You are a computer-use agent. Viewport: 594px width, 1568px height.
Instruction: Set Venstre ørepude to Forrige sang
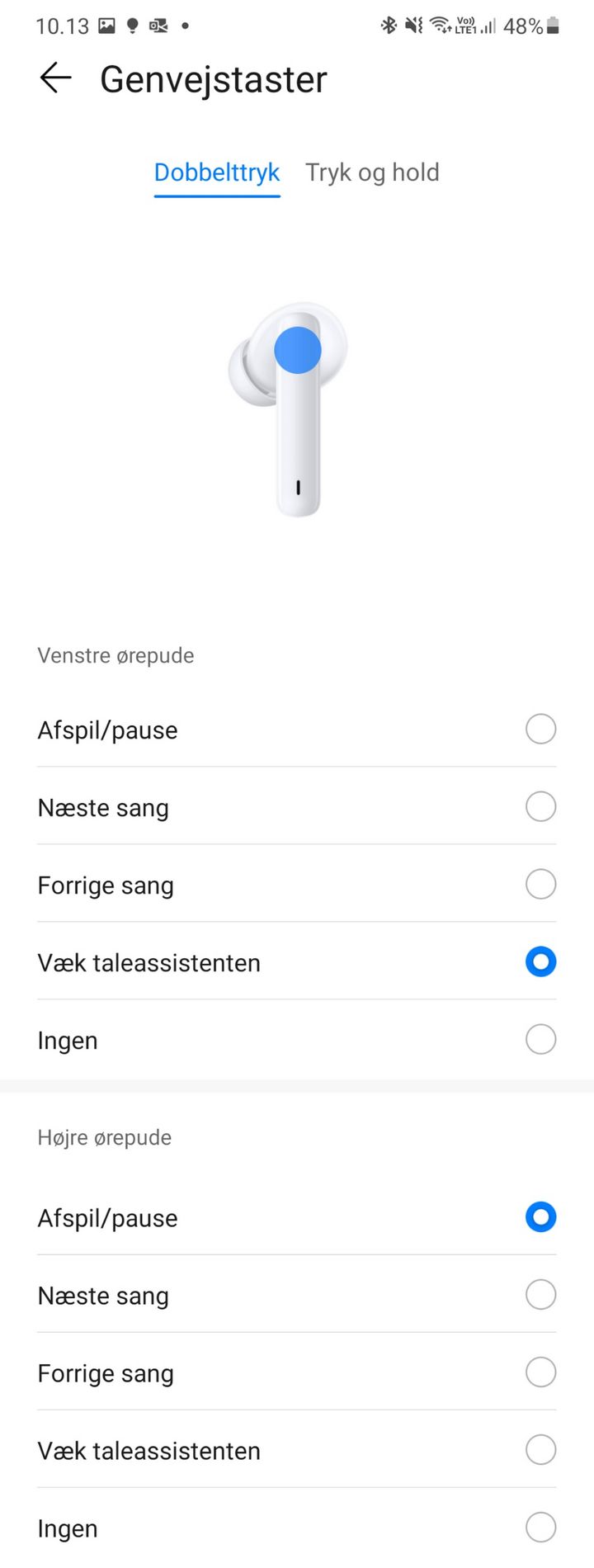click(540, 885)
